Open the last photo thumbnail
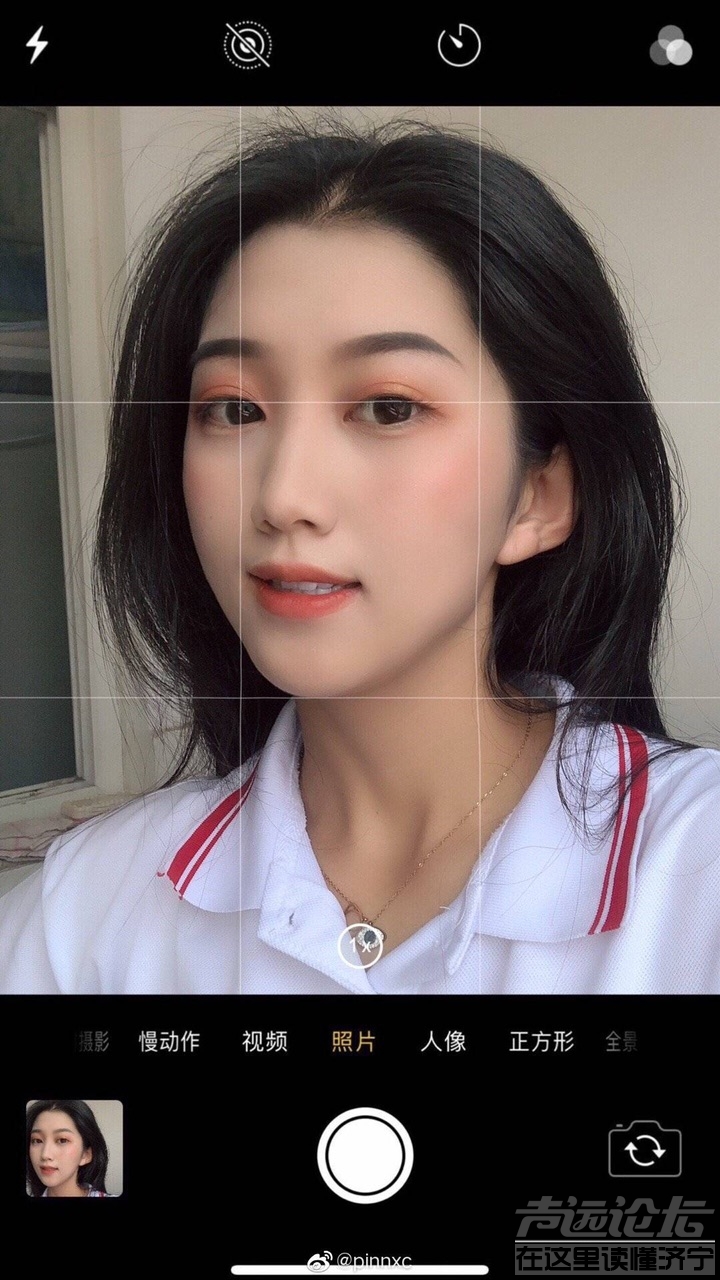The height and width of the screenshot is (1280, 720). click(x=74, y=1148)
